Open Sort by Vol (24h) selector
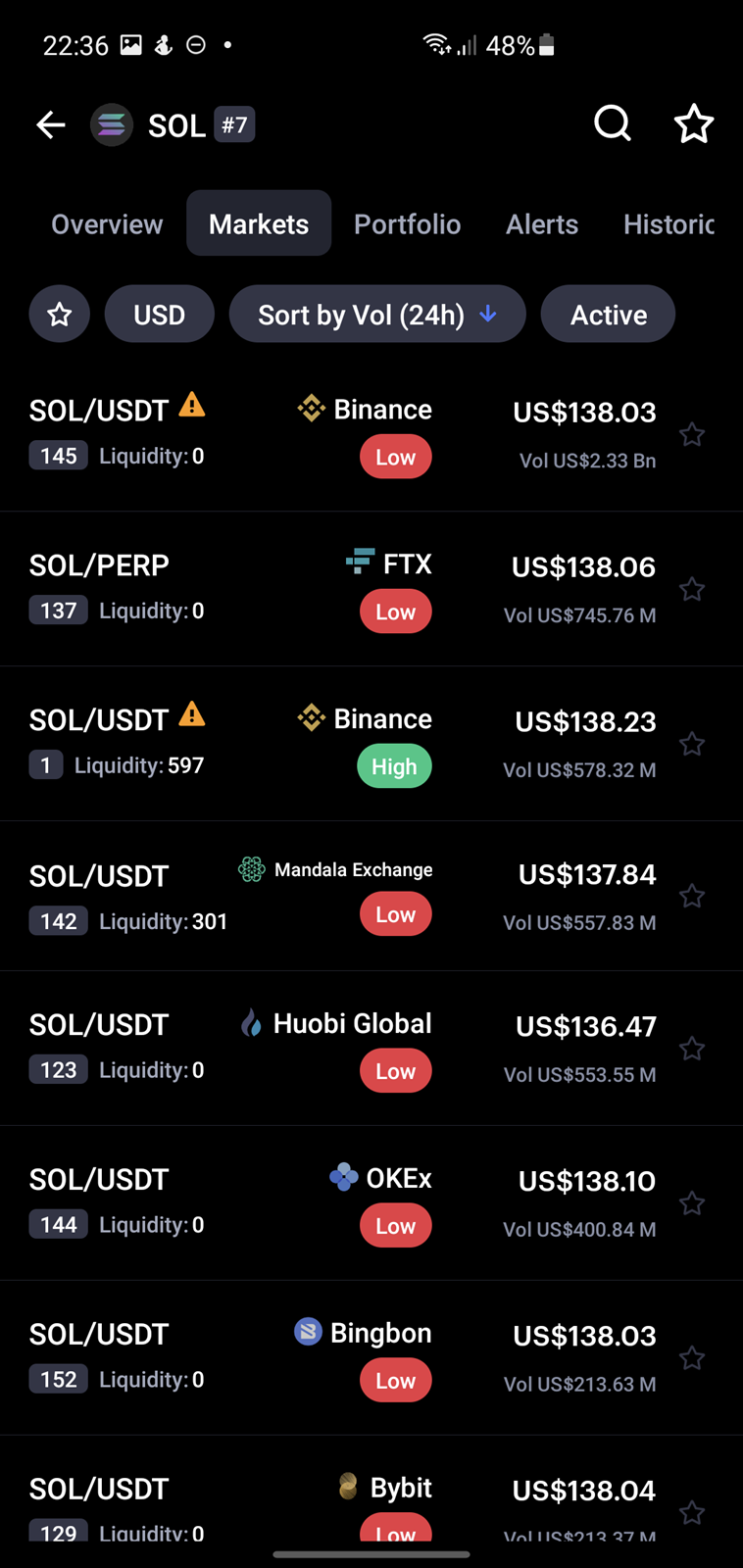The image size is (743, 1568). (377, 315)
